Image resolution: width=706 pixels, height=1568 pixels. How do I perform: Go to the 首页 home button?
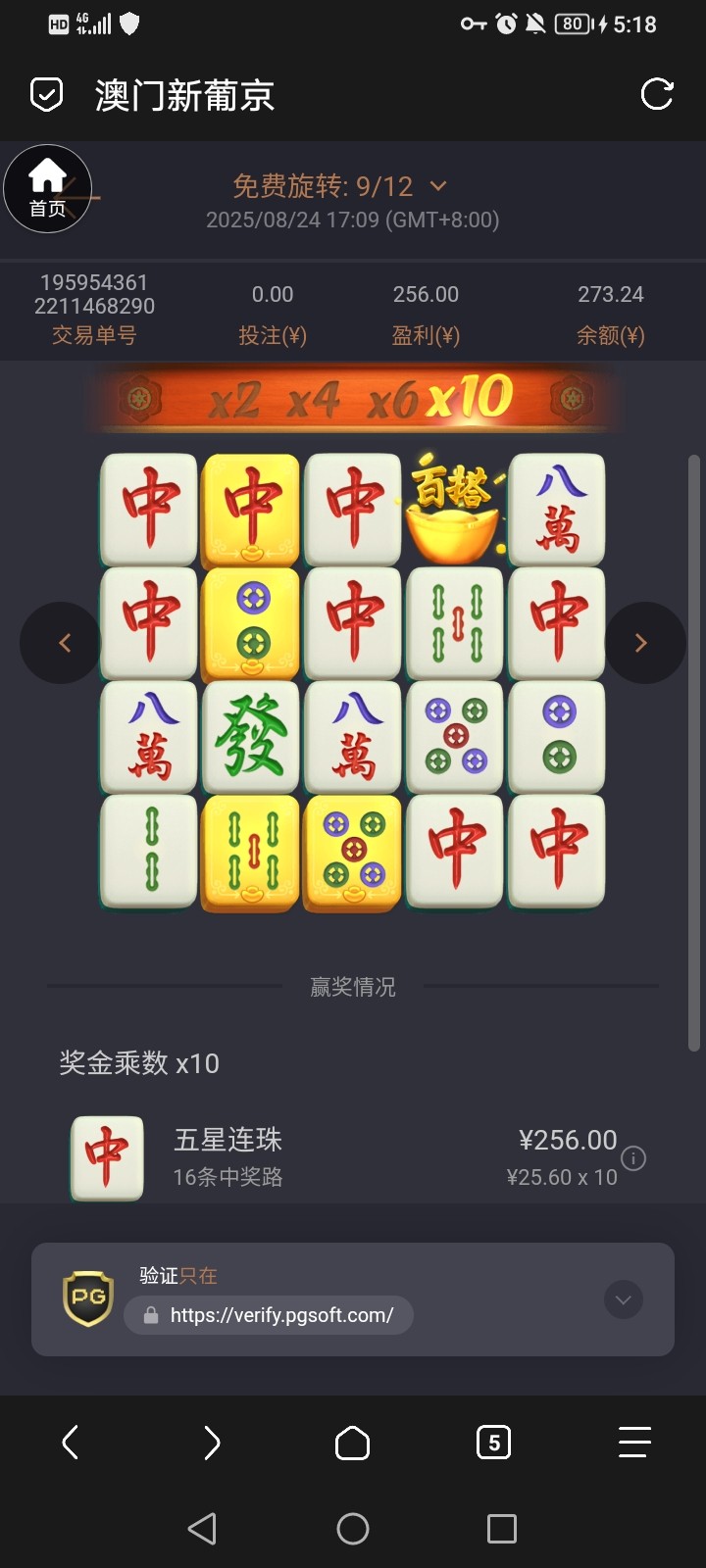(x=47, y=189)
